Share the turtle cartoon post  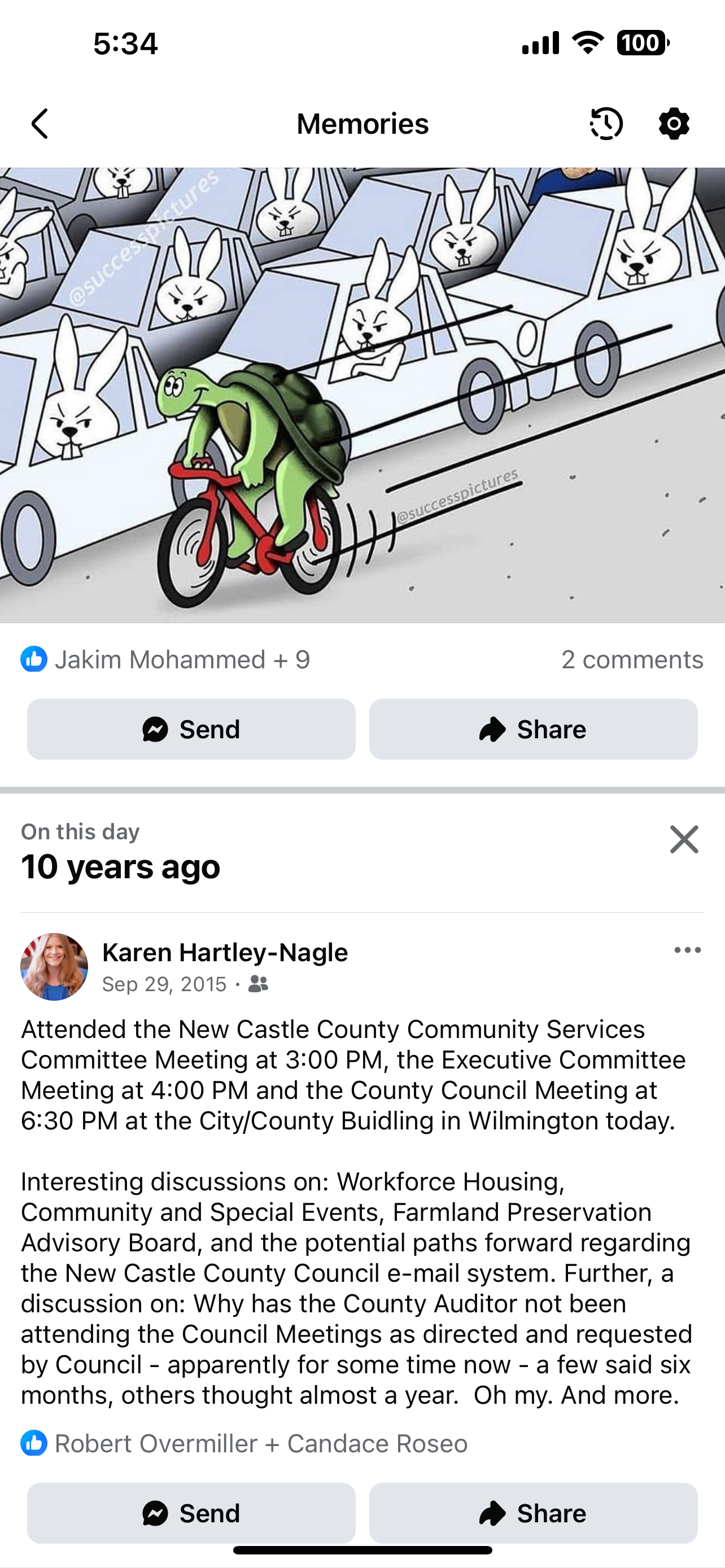tap(533, 729)
